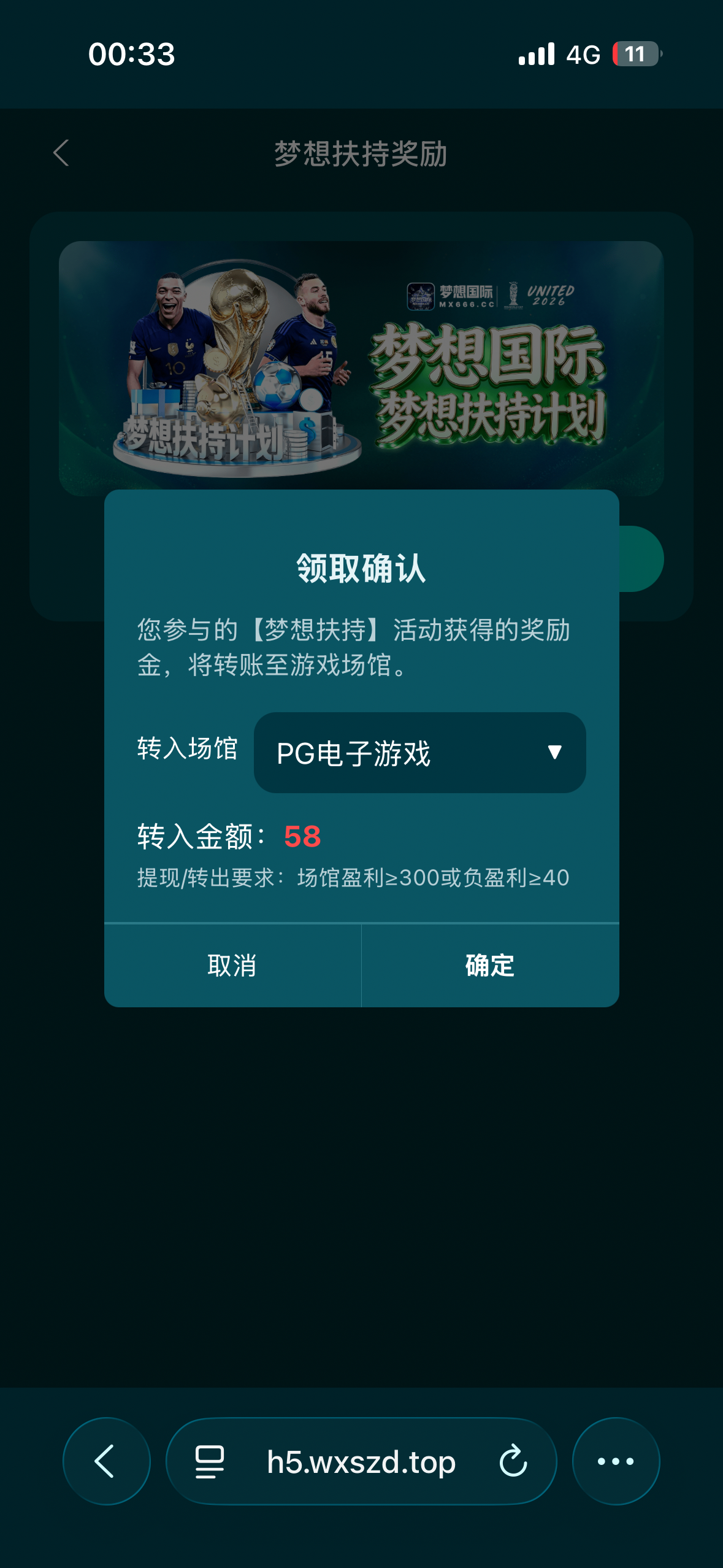Tap the battery indicator showing 11 percent

tap(634, 55)
